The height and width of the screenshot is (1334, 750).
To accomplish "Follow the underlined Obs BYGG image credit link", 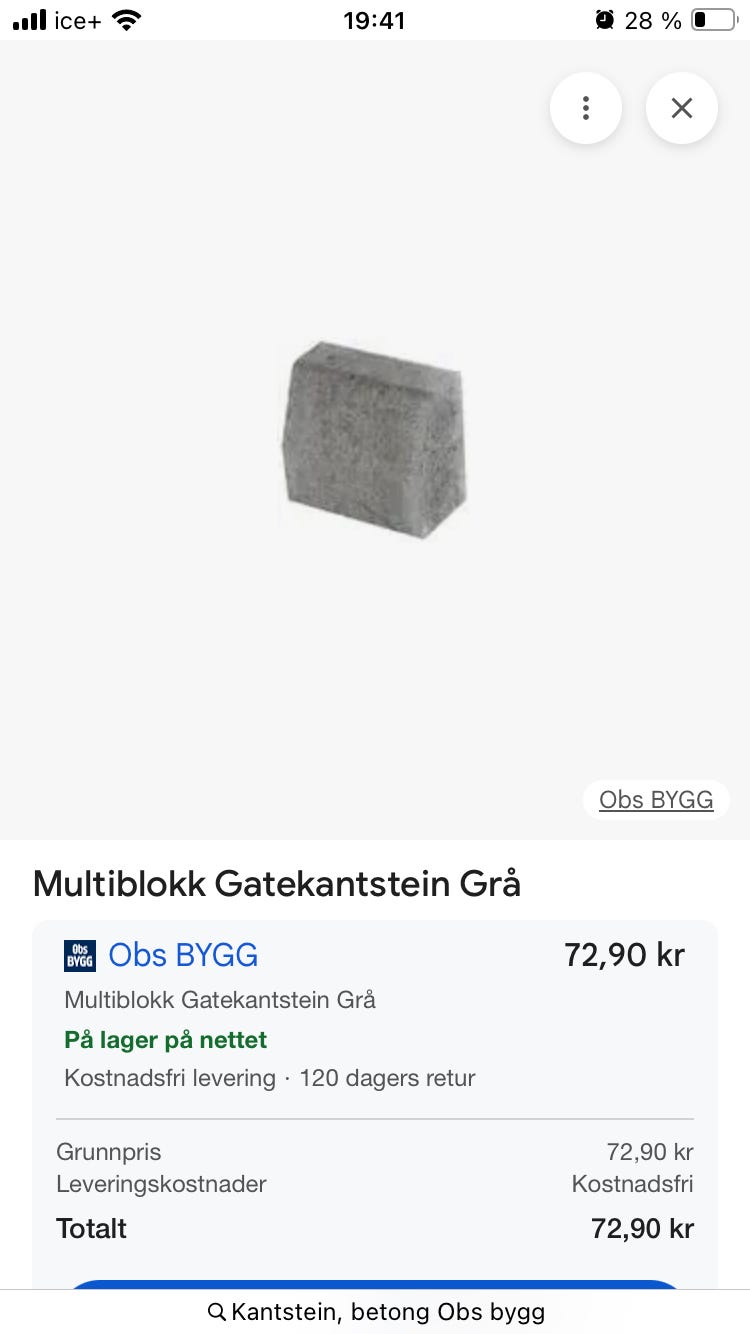I will coord(655,799).
